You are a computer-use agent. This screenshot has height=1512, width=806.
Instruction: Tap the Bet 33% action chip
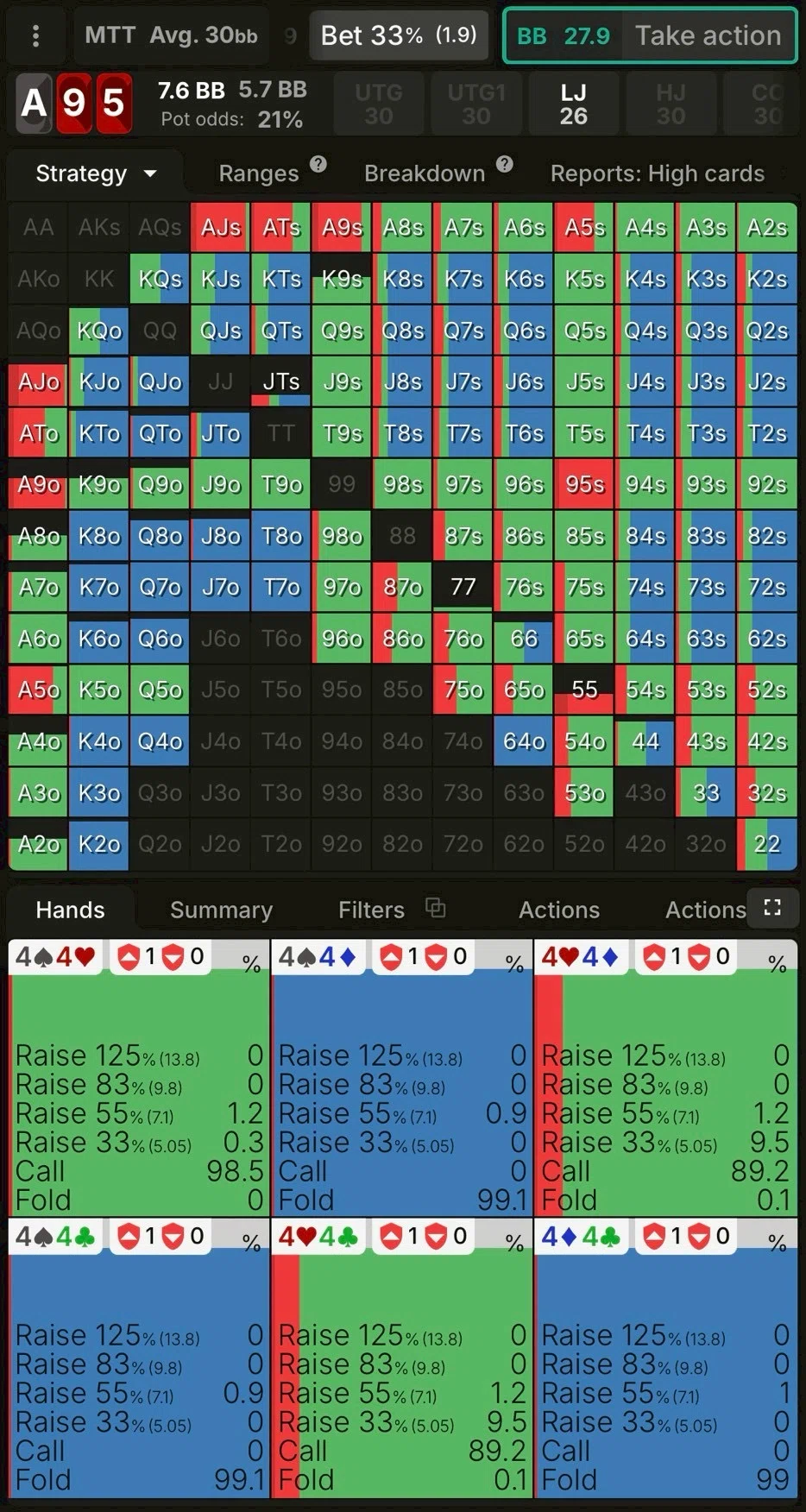pos(398,35)
